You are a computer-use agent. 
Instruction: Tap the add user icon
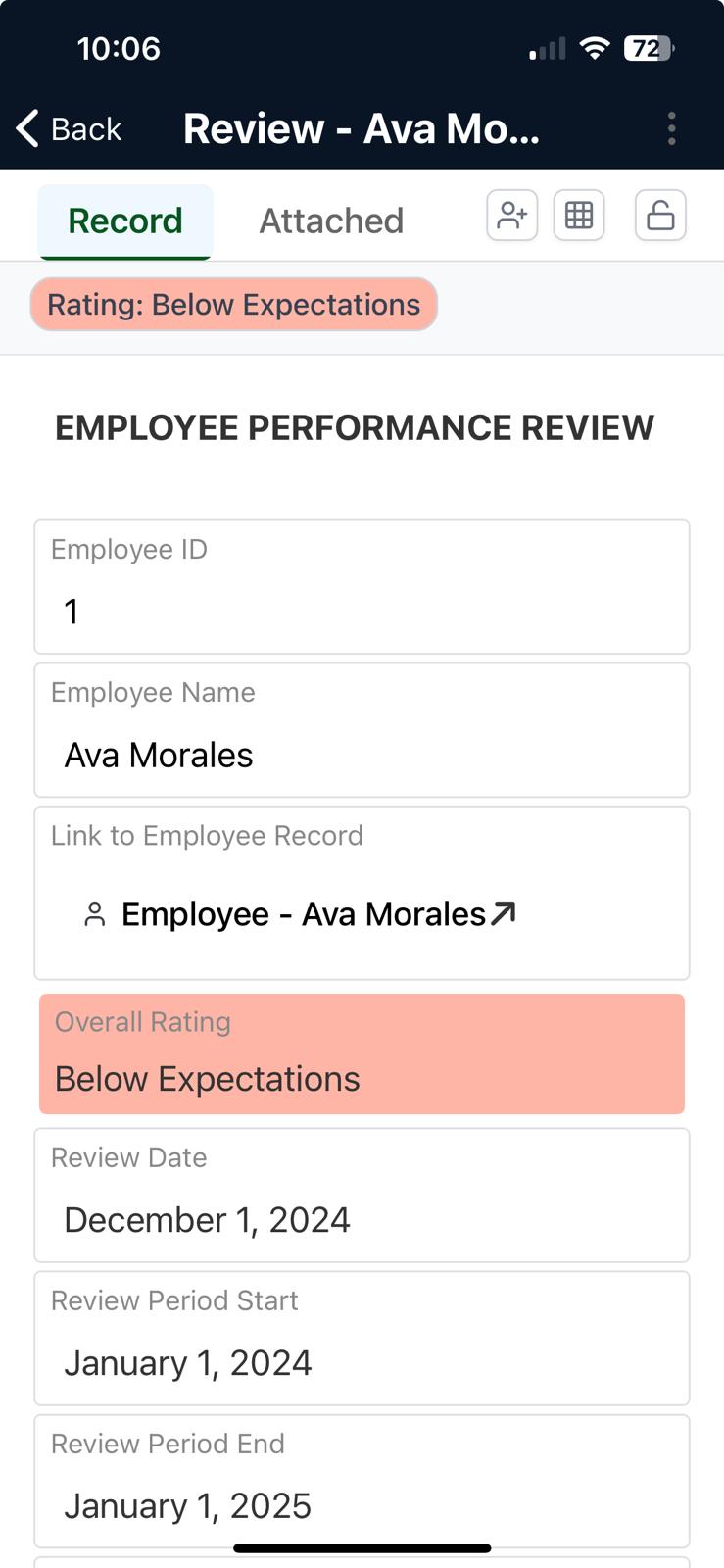[512, 215]
